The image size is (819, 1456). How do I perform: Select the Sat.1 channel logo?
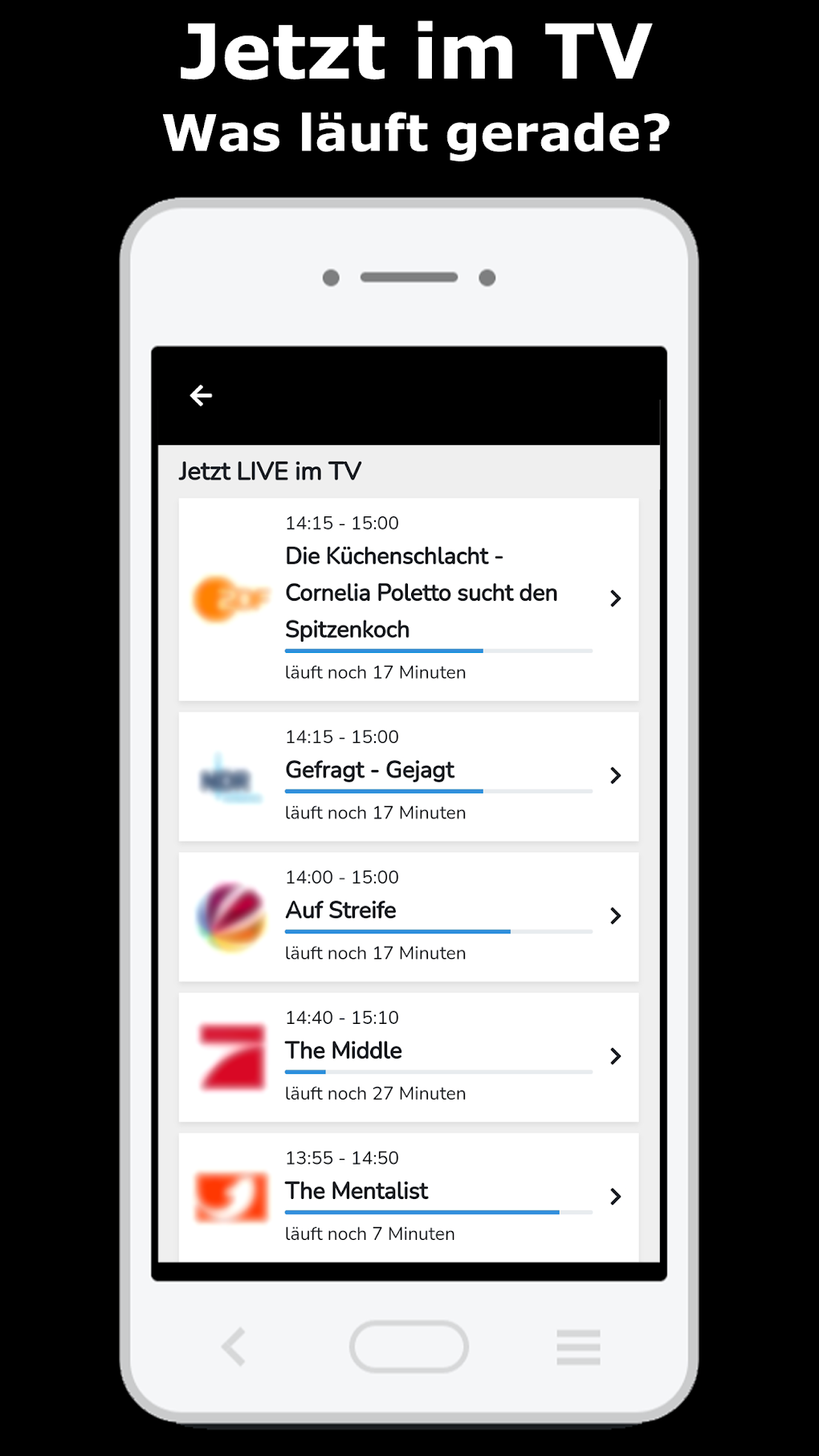pyautogui.click(x=229, y=916)
